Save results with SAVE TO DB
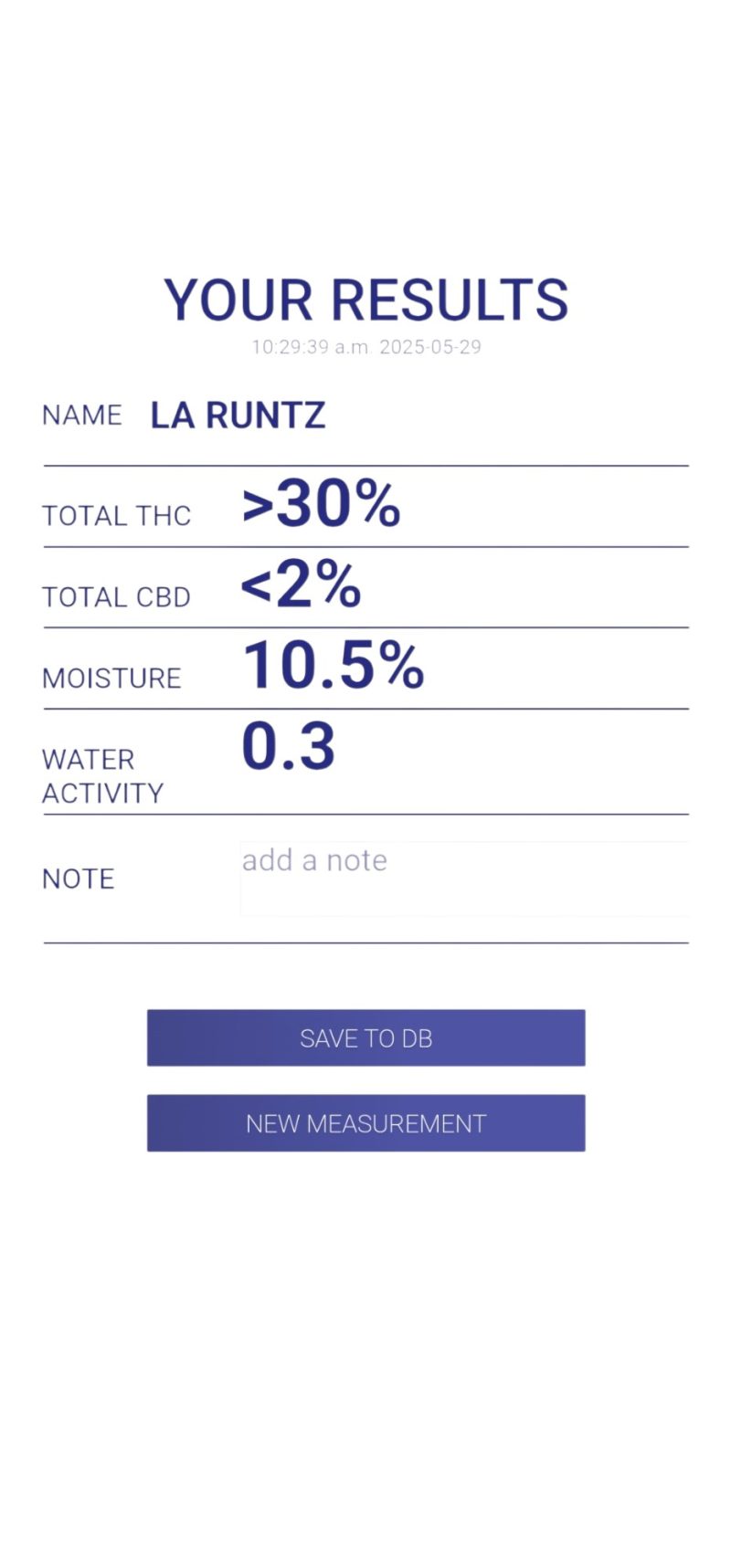731x1568 pixels. 365,1037
